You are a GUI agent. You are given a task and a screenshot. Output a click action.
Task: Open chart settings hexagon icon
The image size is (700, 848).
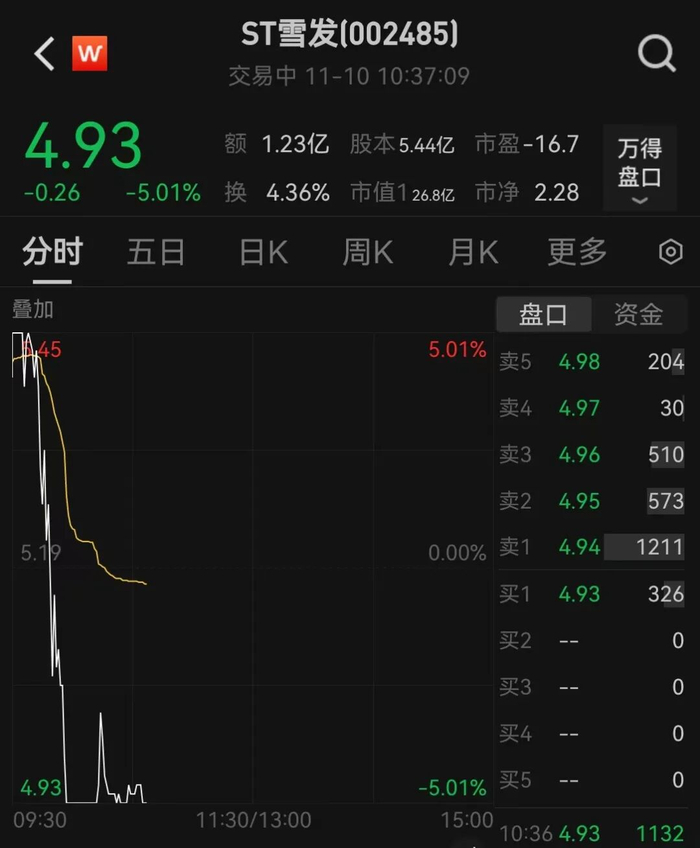[672, 253]
